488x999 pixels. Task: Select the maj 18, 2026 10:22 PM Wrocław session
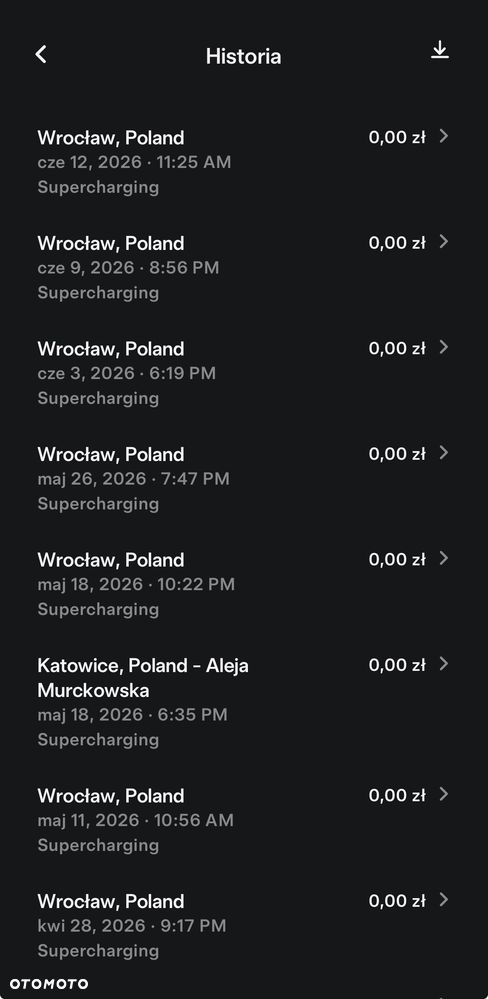pos(244,584)
